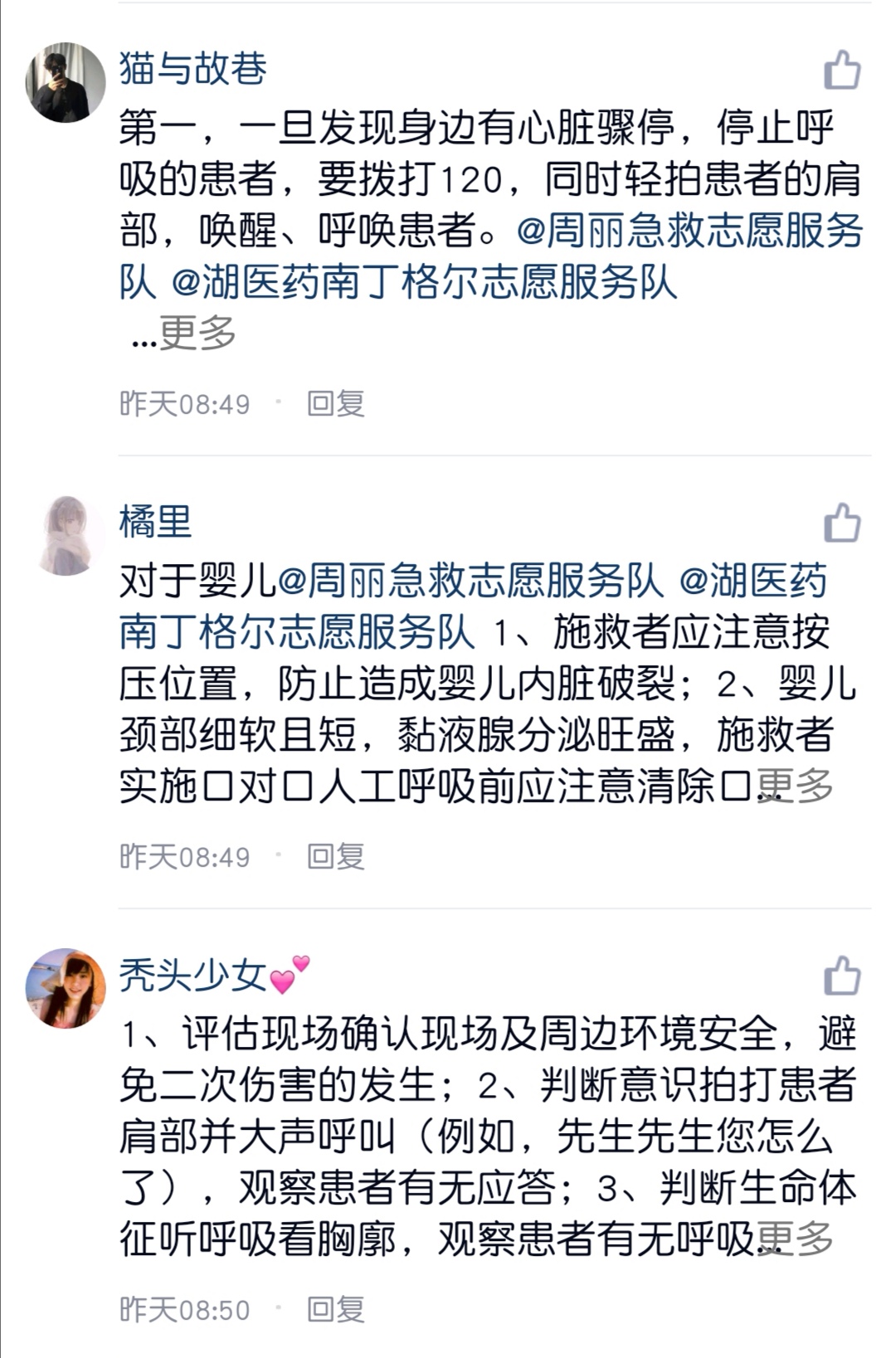Expand 秃头少女's full comment with 更多

[796, 1239]
